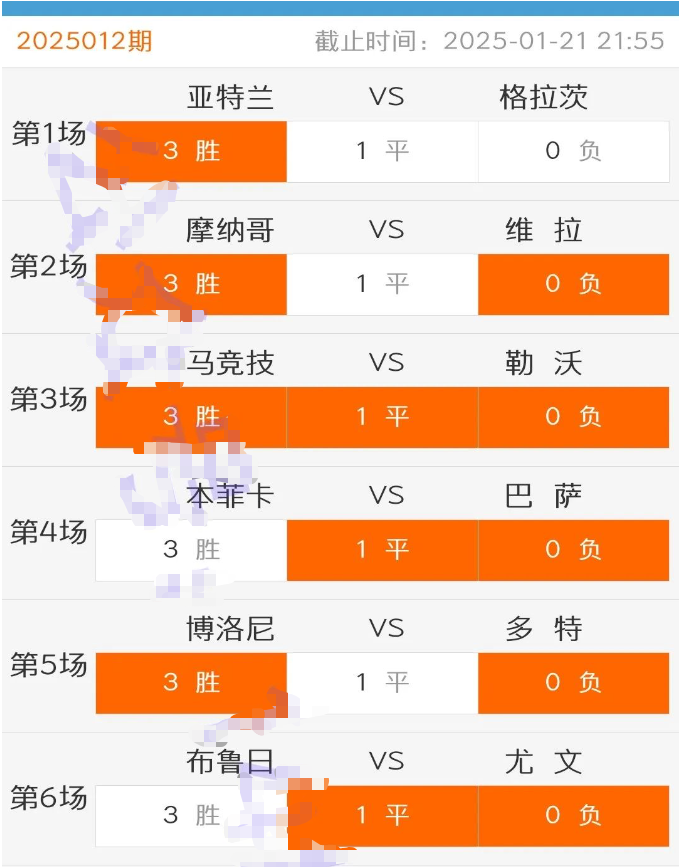Screen dimensions: 680x867
Task: Toggle 1 平 for 布鲁日 vs 尤文
Action: pos(382,816)
